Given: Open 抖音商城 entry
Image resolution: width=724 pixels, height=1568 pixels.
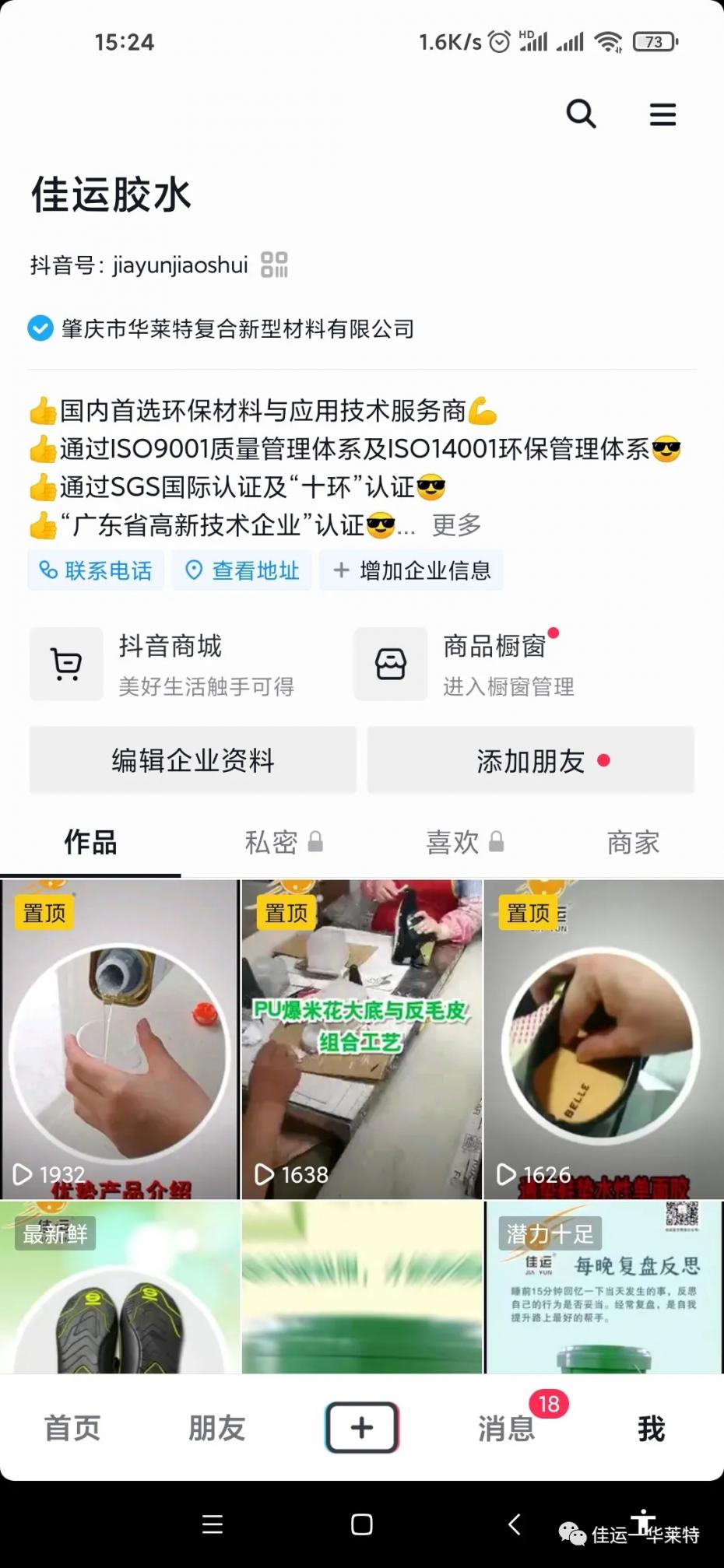Looking at the screenshot, I should point(167,664).
